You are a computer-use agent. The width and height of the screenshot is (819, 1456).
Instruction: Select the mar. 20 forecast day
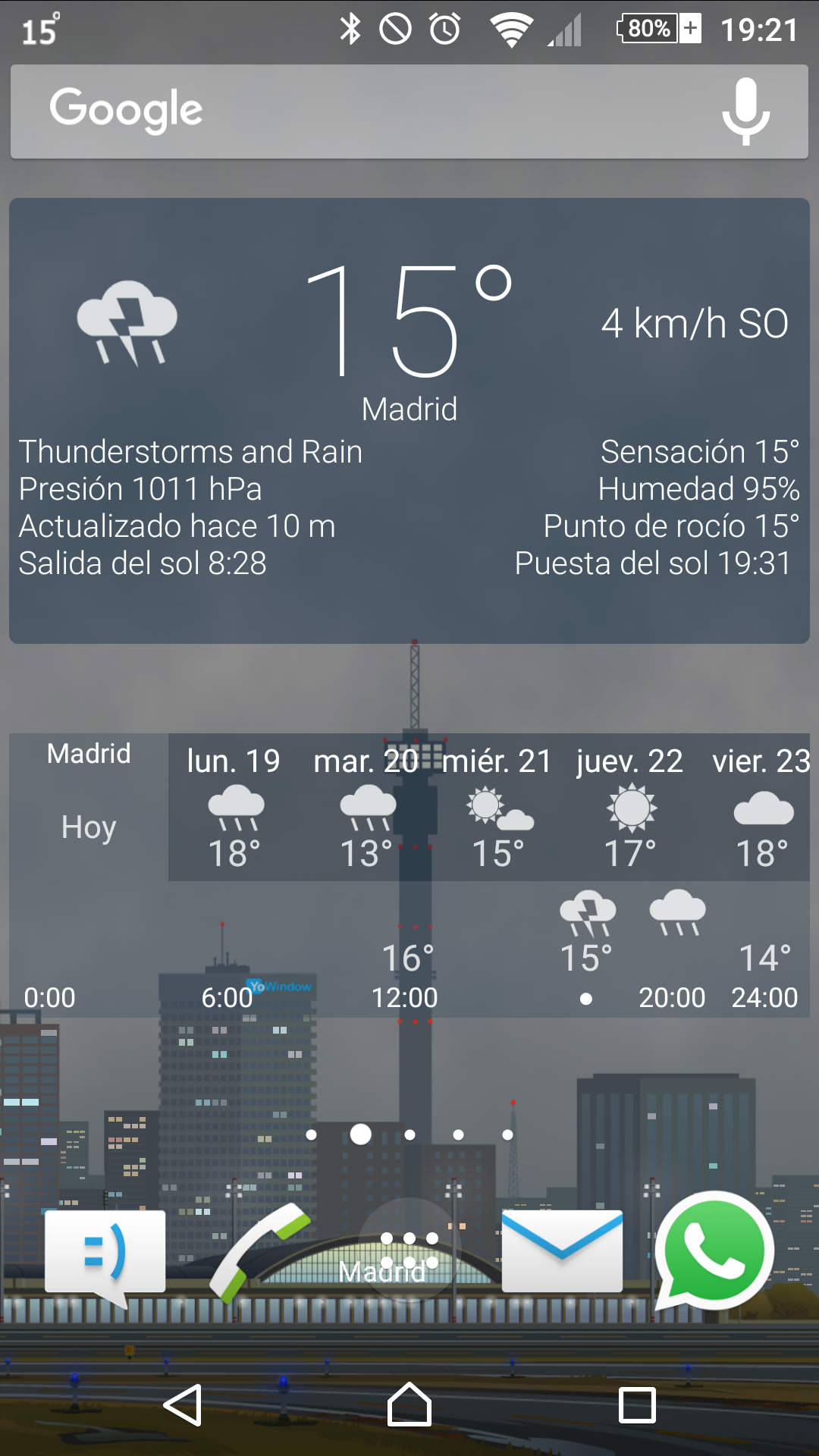366,807
